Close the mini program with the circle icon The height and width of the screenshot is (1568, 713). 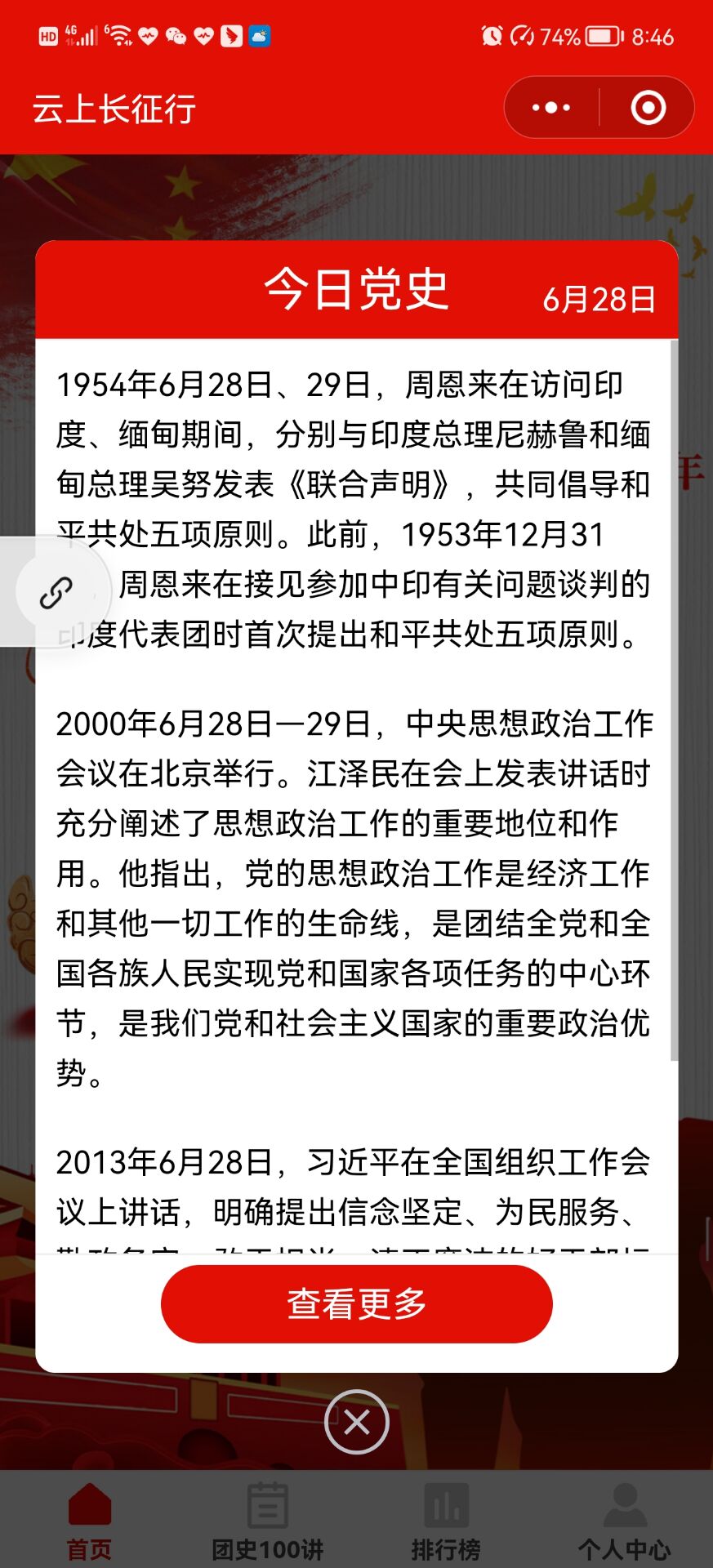tap(648, 108)
